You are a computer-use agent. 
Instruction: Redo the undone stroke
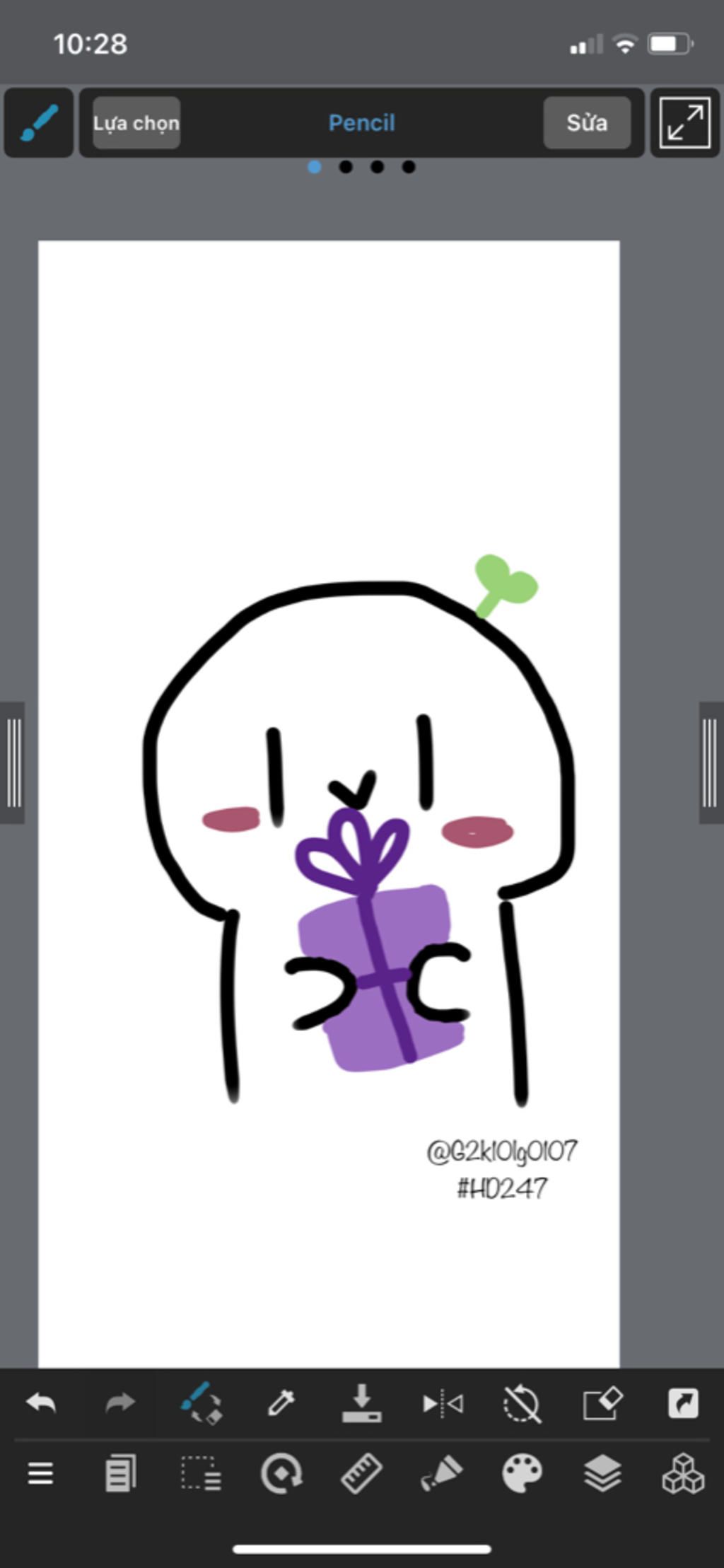[x=120, y=1403]
